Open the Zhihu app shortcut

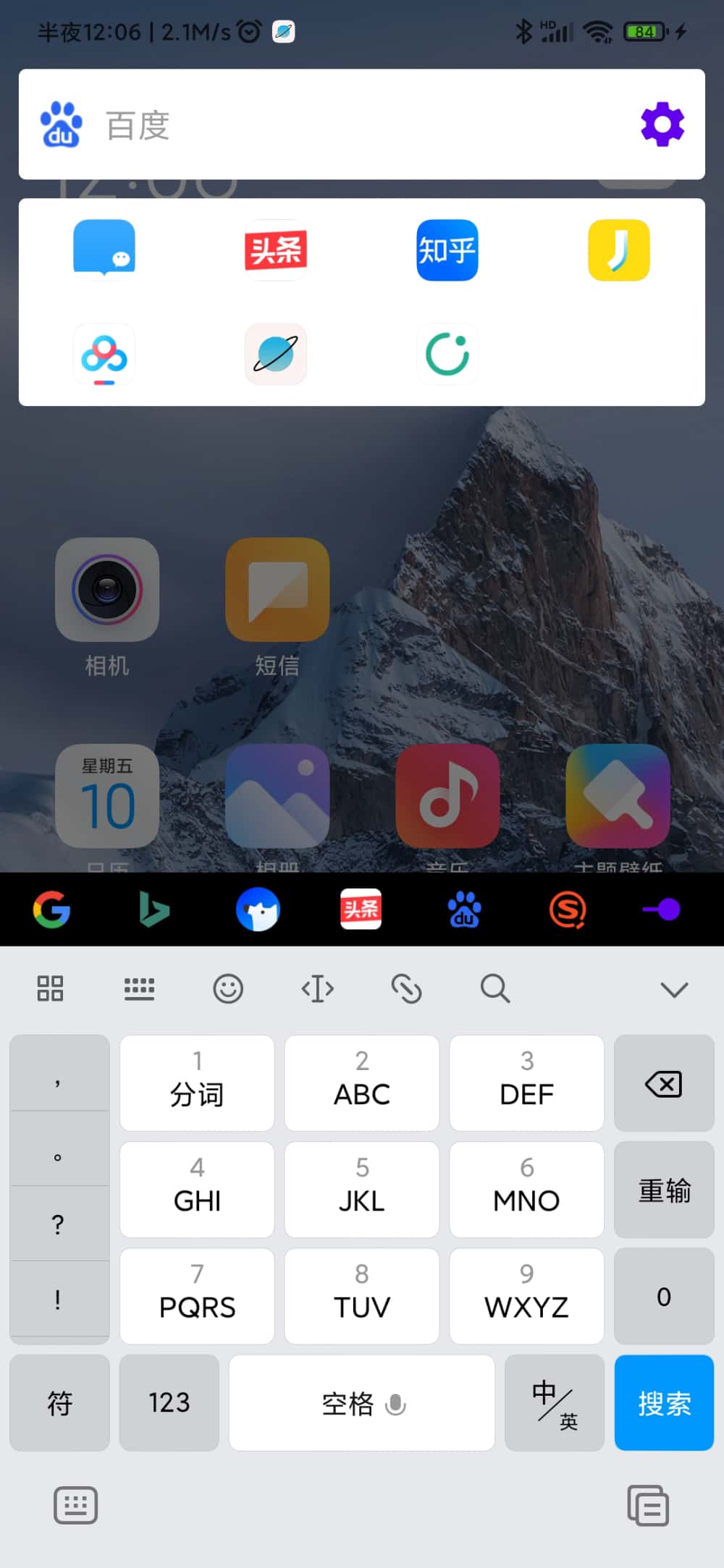click(x=447, y=250)
